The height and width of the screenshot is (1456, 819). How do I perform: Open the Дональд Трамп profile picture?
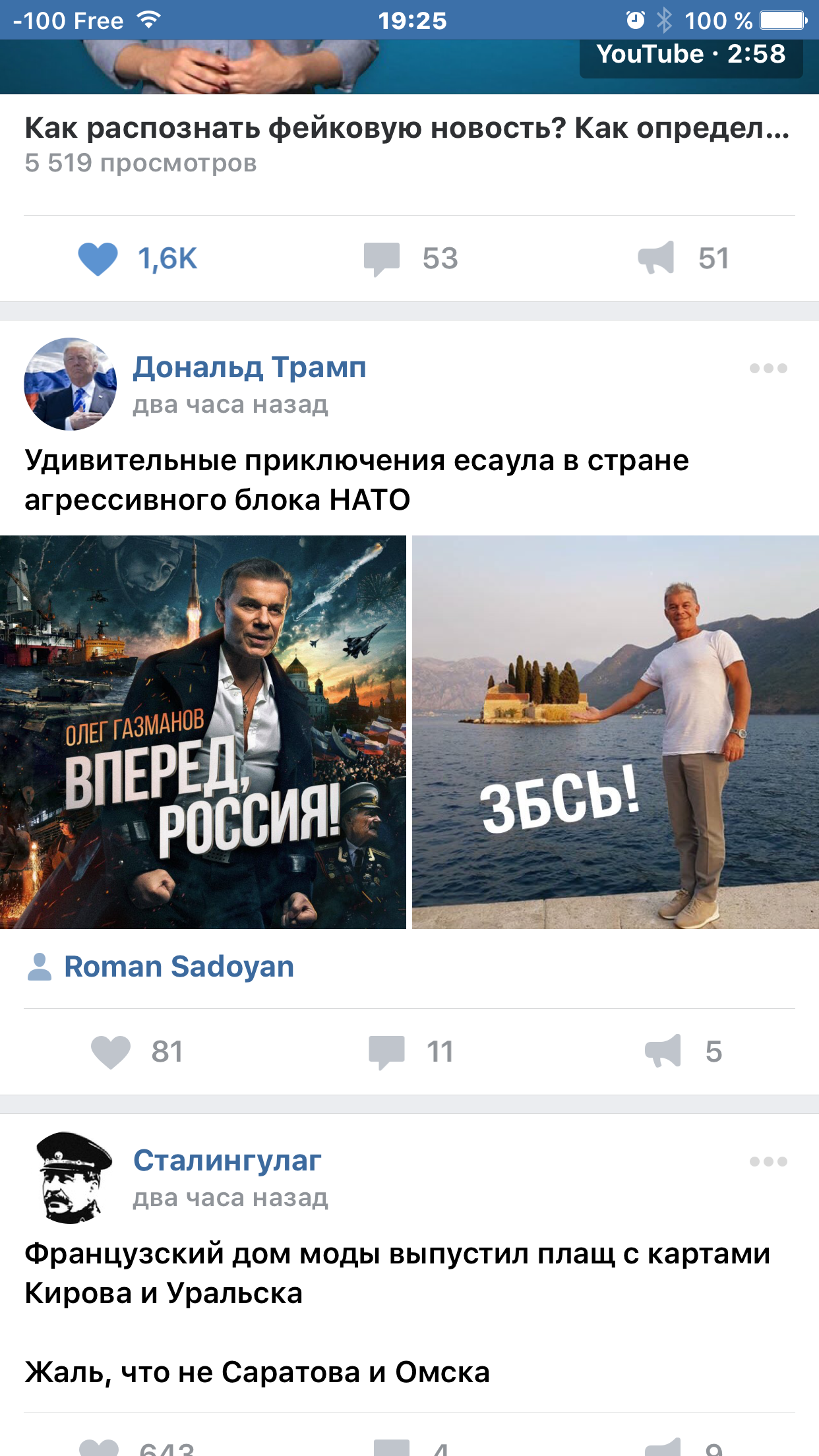(x=70, y=384)
